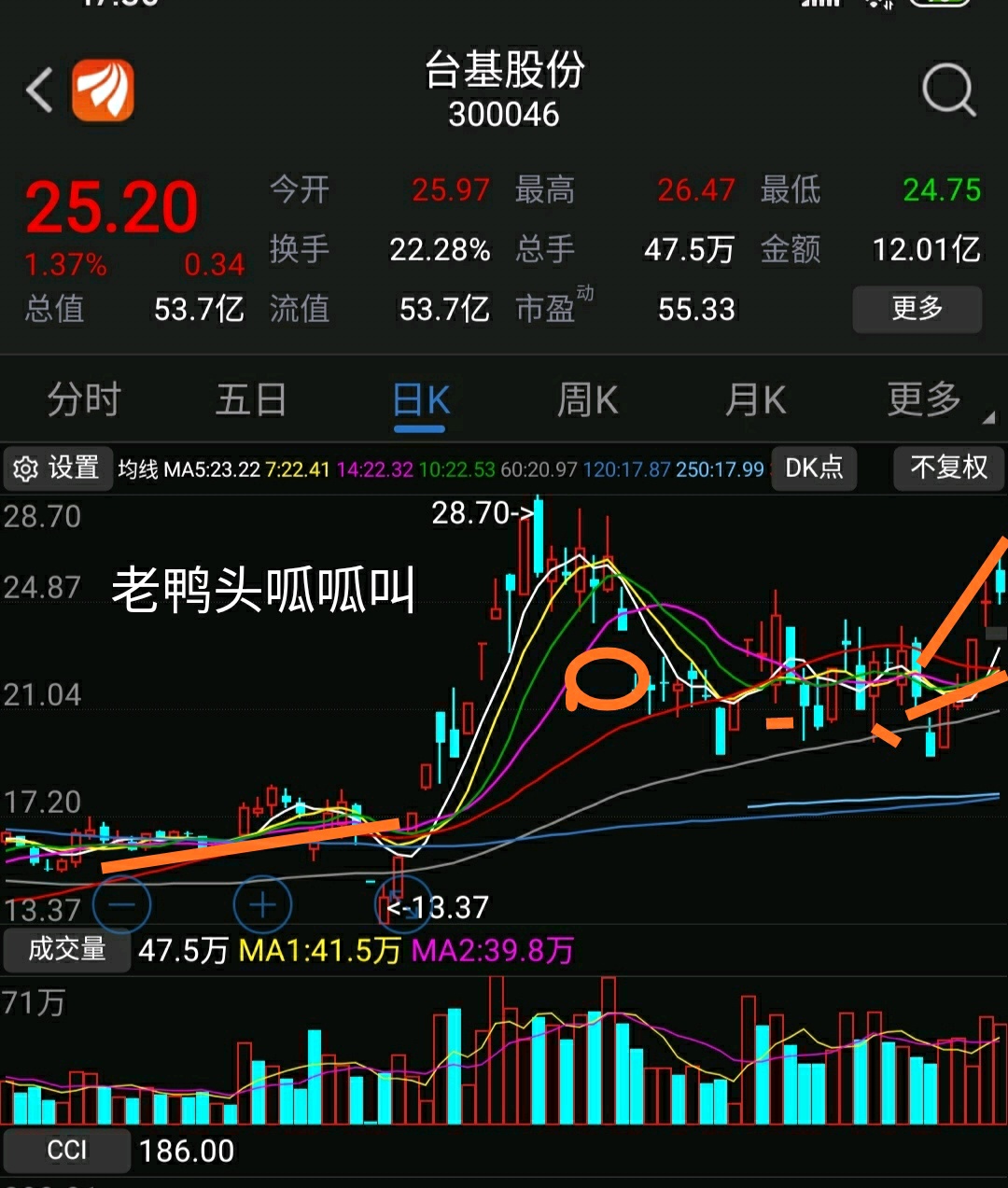The image size is (1008, 1188).
Task: Click the back arrow to exit stock page
Action: click(x=37, y=89)
